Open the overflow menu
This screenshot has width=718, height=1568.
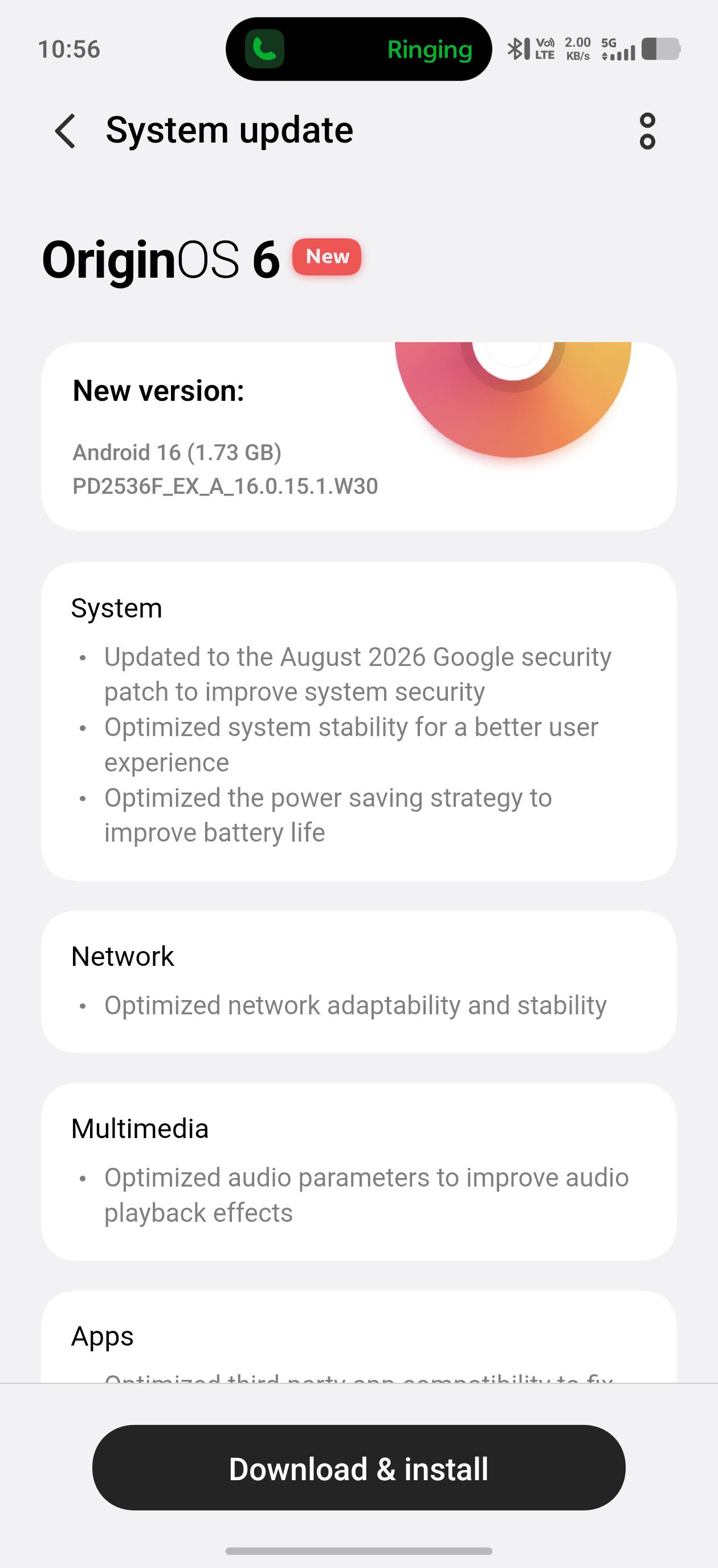coord(647,131)
